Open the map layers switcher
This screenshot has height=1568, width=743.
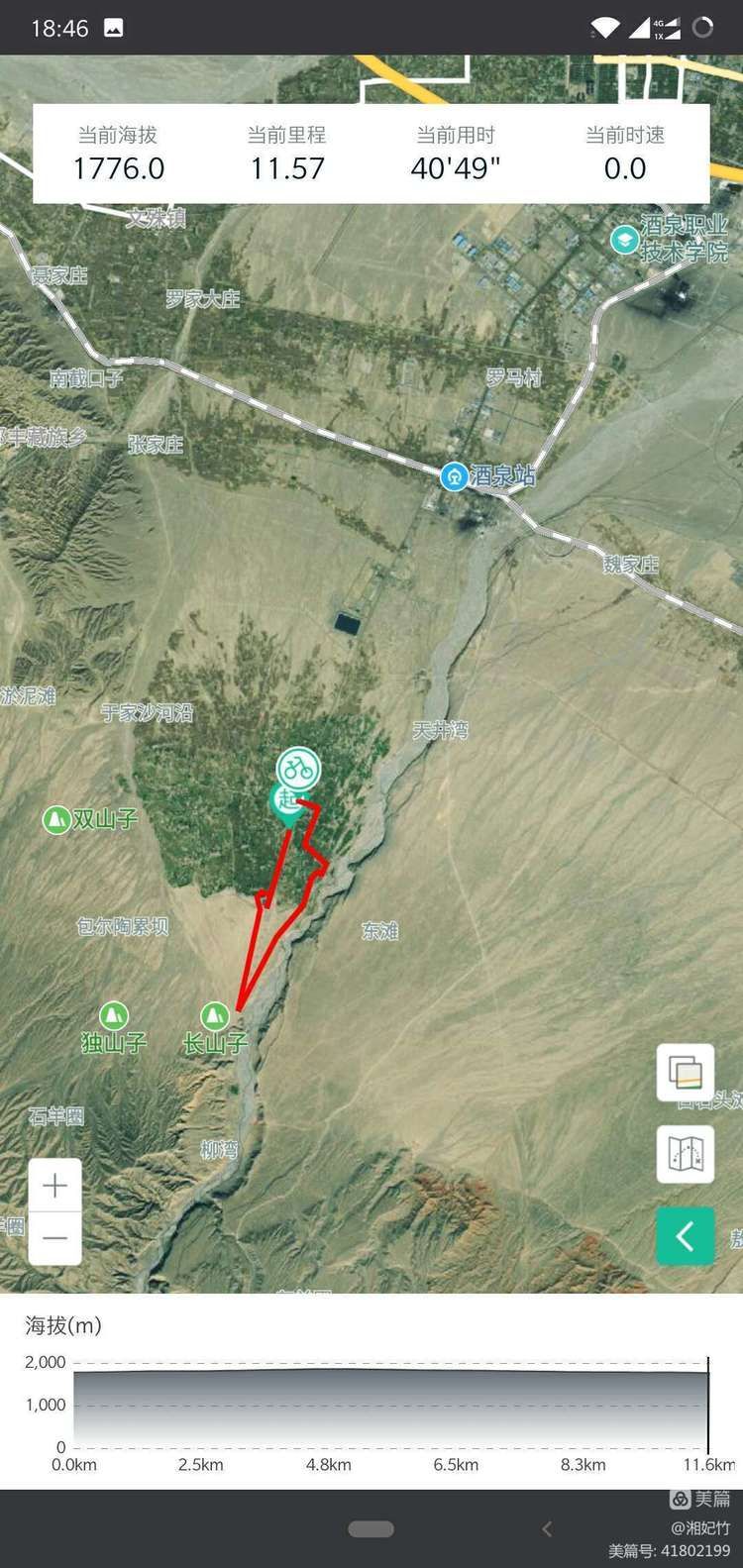point(685,1073)
